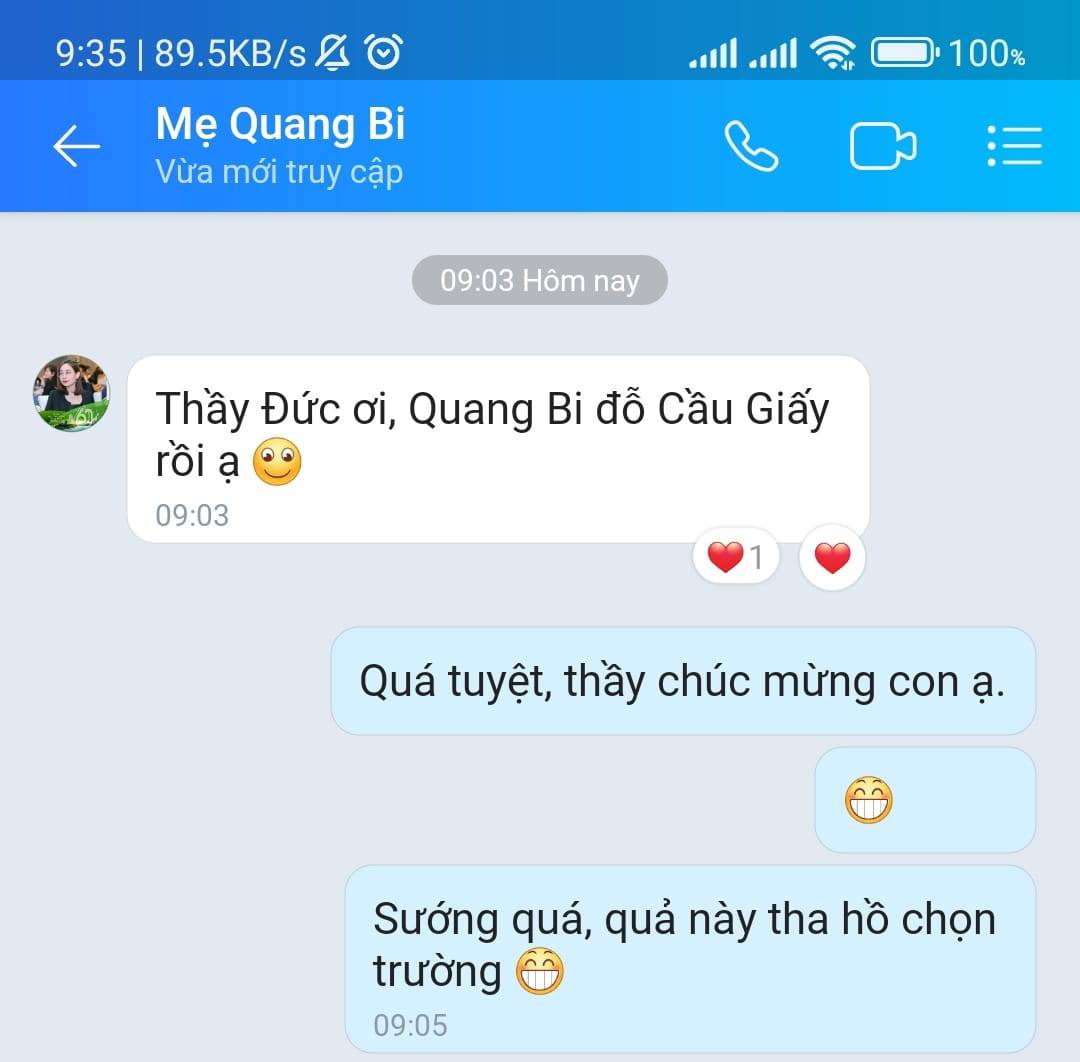Viewport: 1080px width, 1062px height.
Task: Open Mẹ Quang Bi's profile from header name
Action: coord(280,126)
